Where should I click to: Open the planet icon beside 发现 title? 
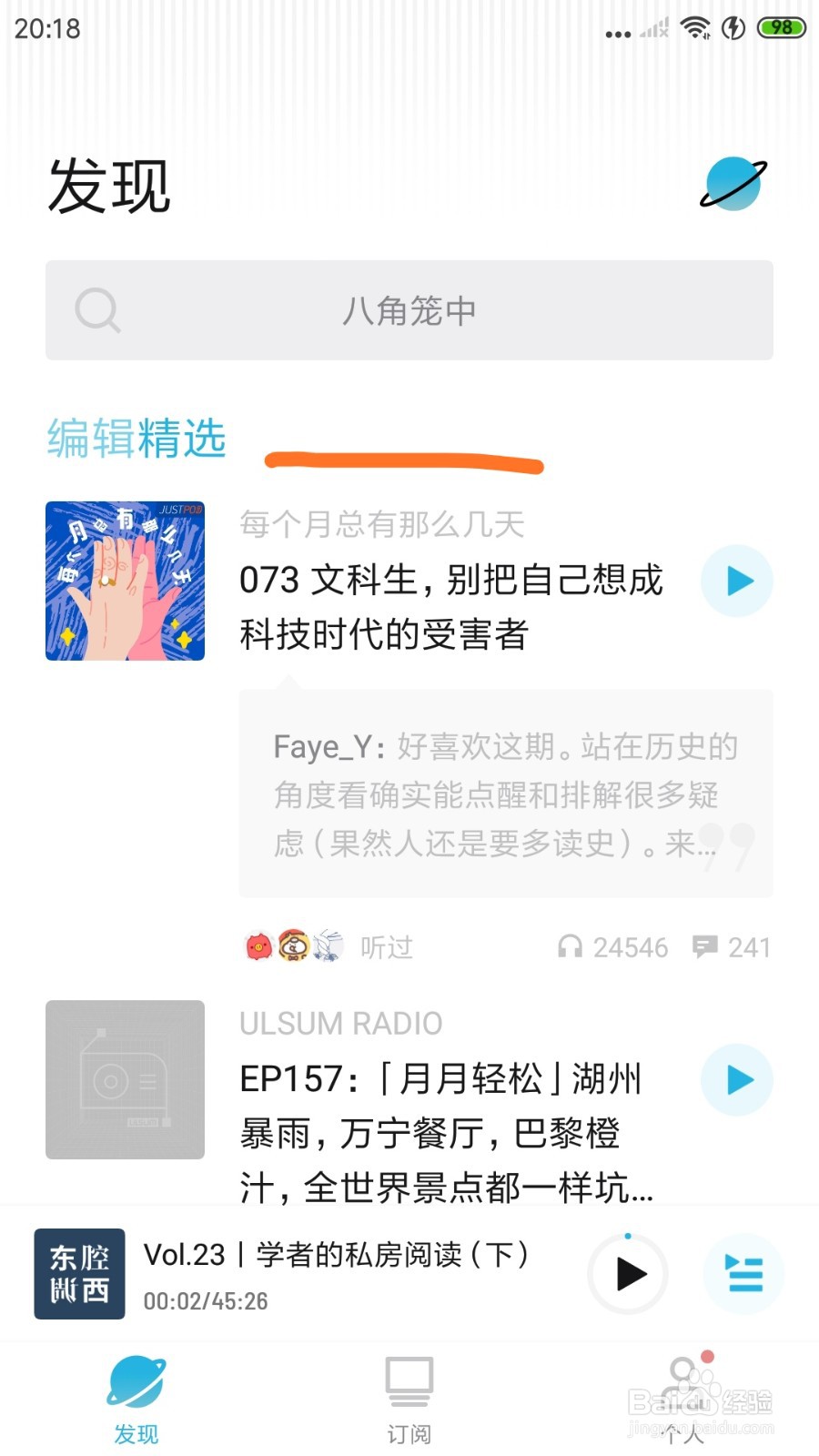click(733, 183)
